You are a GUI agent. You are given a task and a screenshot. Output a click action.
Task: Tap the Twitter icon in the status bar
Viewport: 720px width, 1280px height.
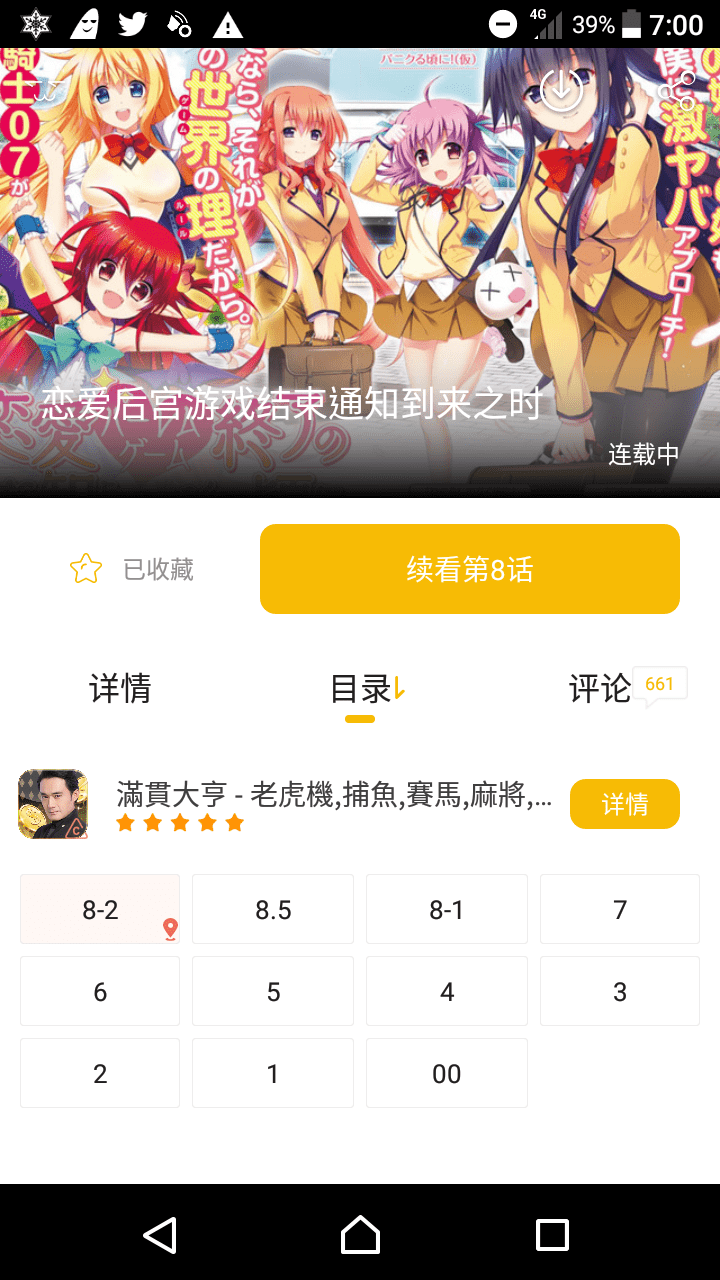click(131, 22)
